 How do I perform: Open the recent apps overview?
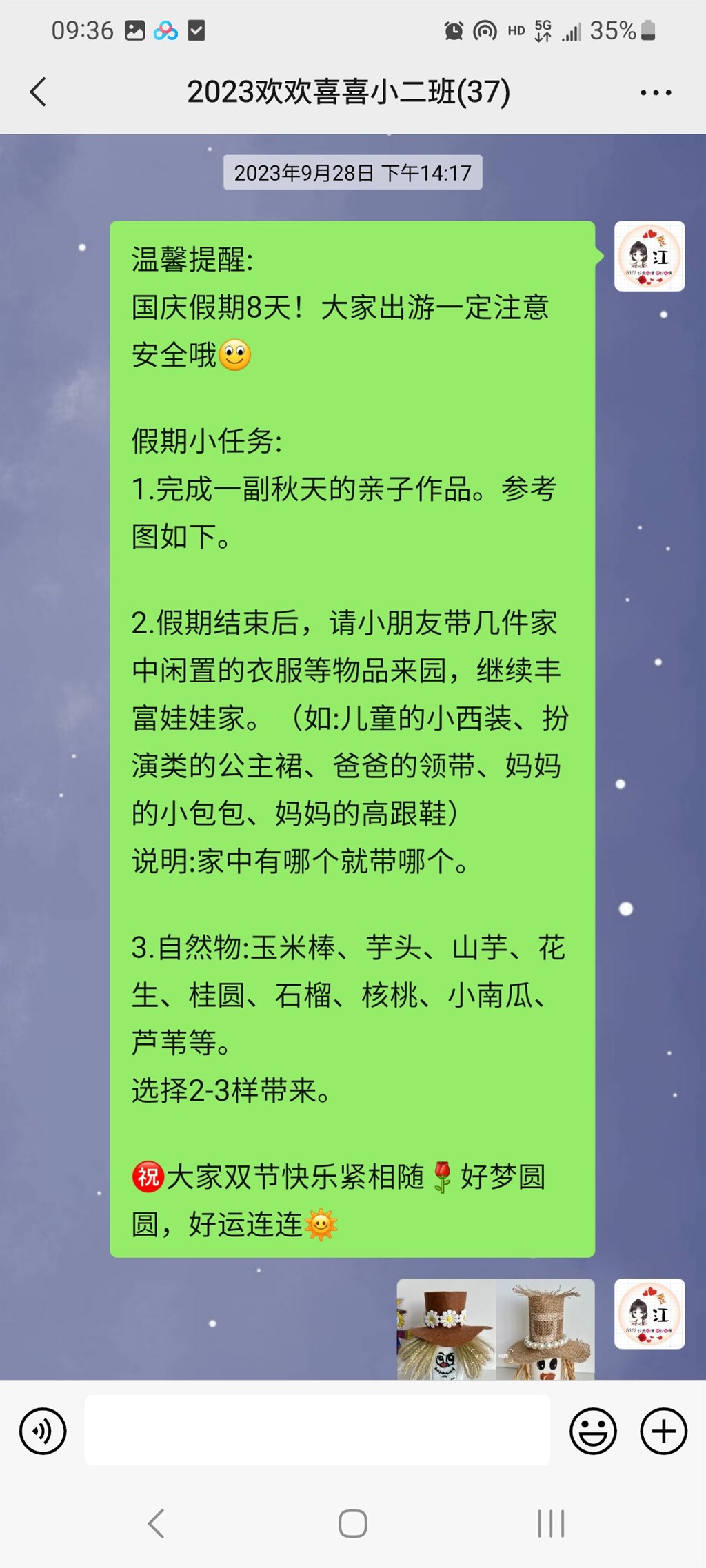click(550, 1523)
